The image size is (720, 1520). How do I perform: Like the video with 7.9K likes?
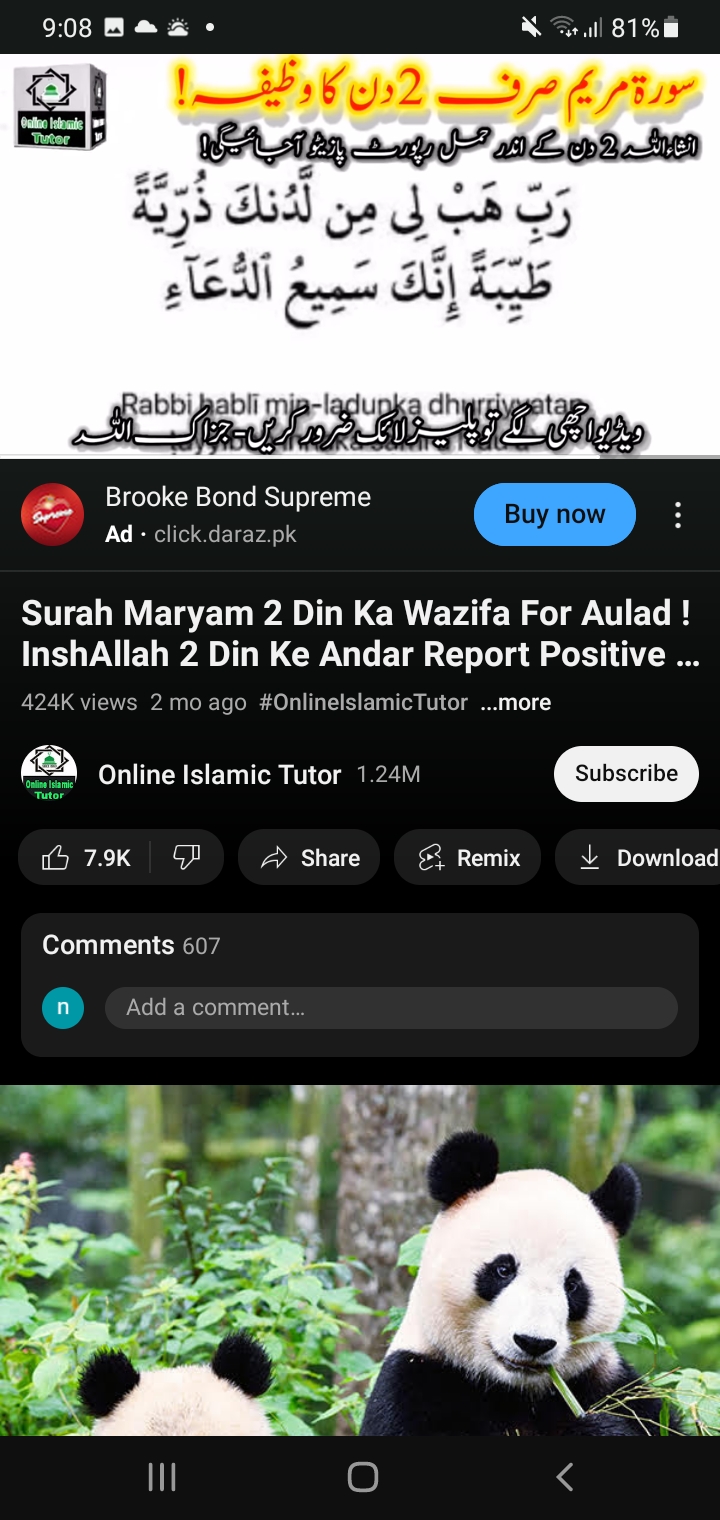point(86,857)
